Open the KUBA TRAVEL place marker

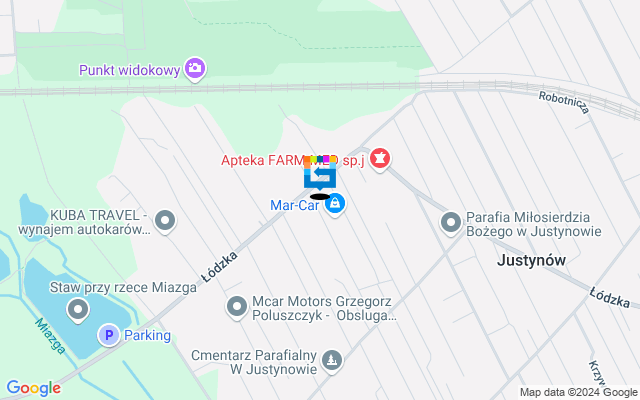point(166,220)
